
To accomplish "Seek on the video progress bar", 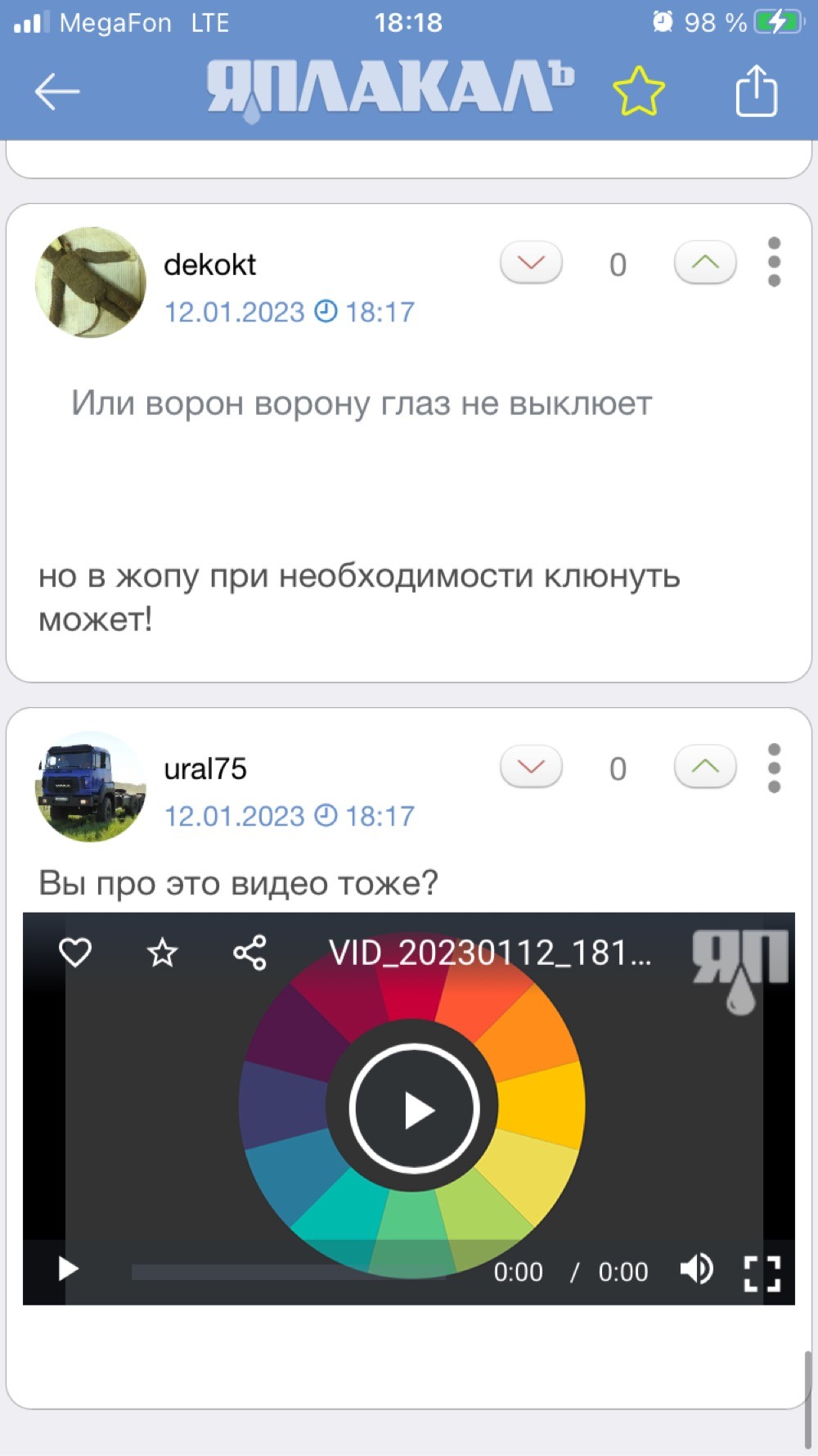I will tap(288, 1272).
